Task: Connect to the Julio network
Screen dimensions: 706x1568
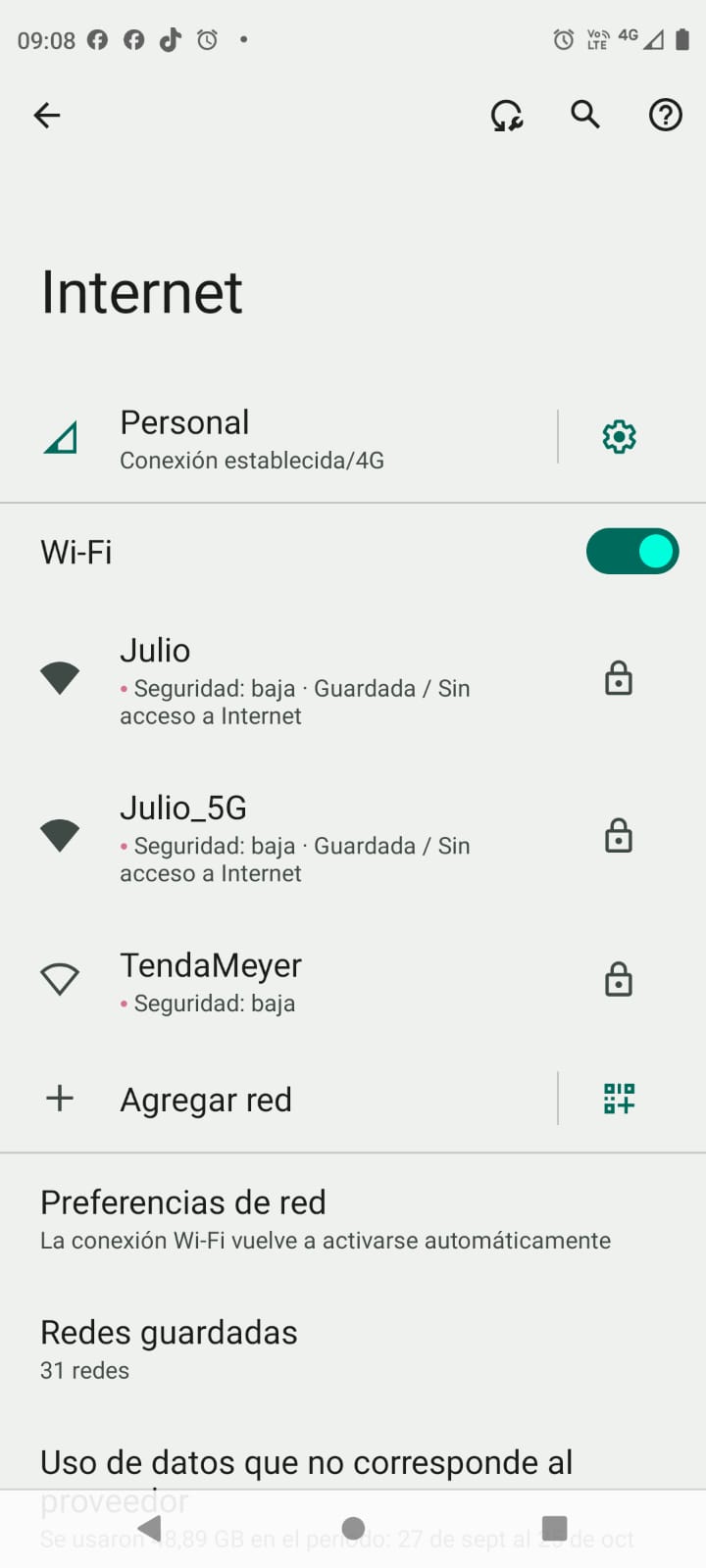Action: [x=294, y=680]
